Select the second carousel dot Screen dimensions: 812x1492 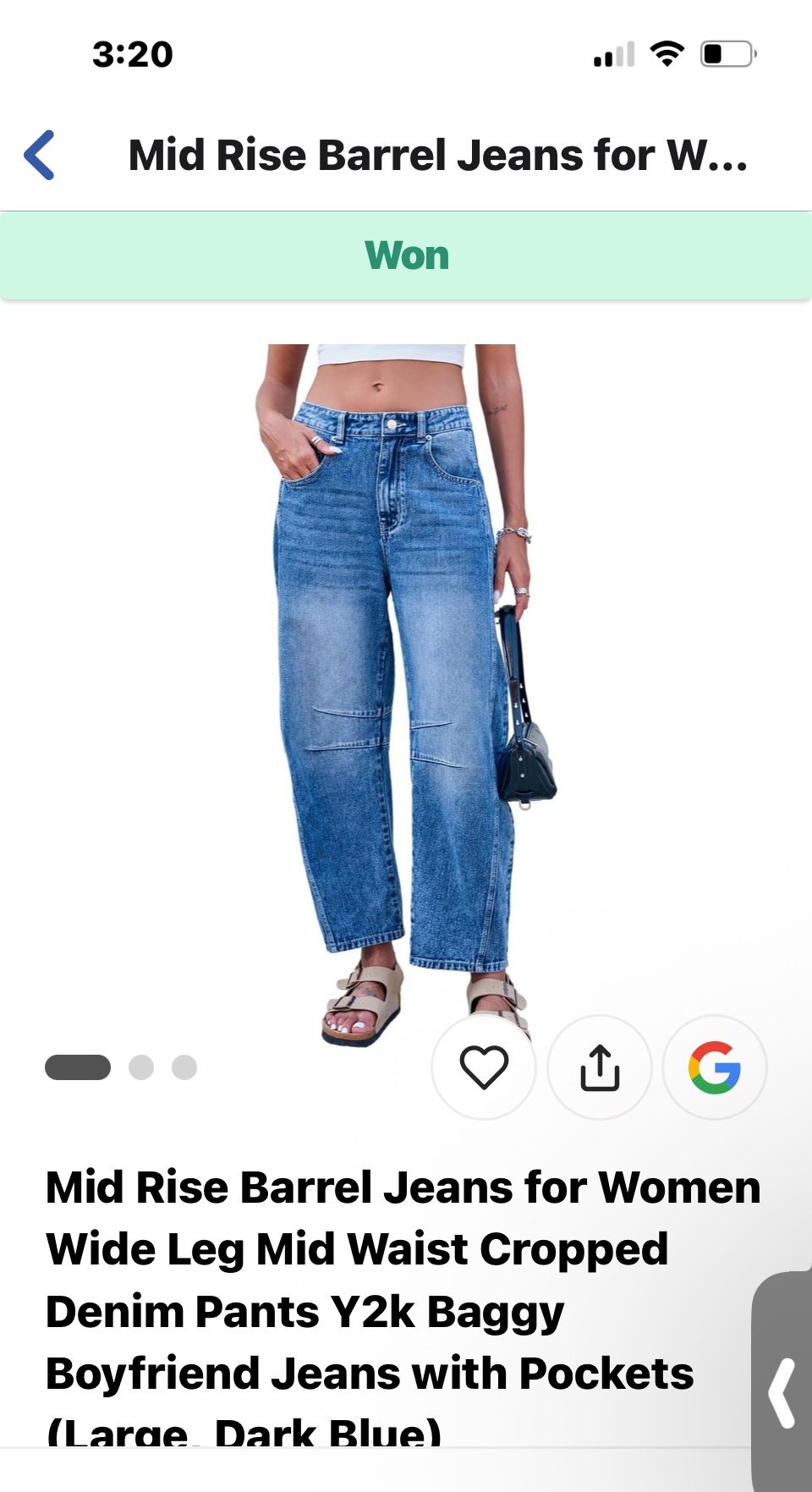(141, 1068)
